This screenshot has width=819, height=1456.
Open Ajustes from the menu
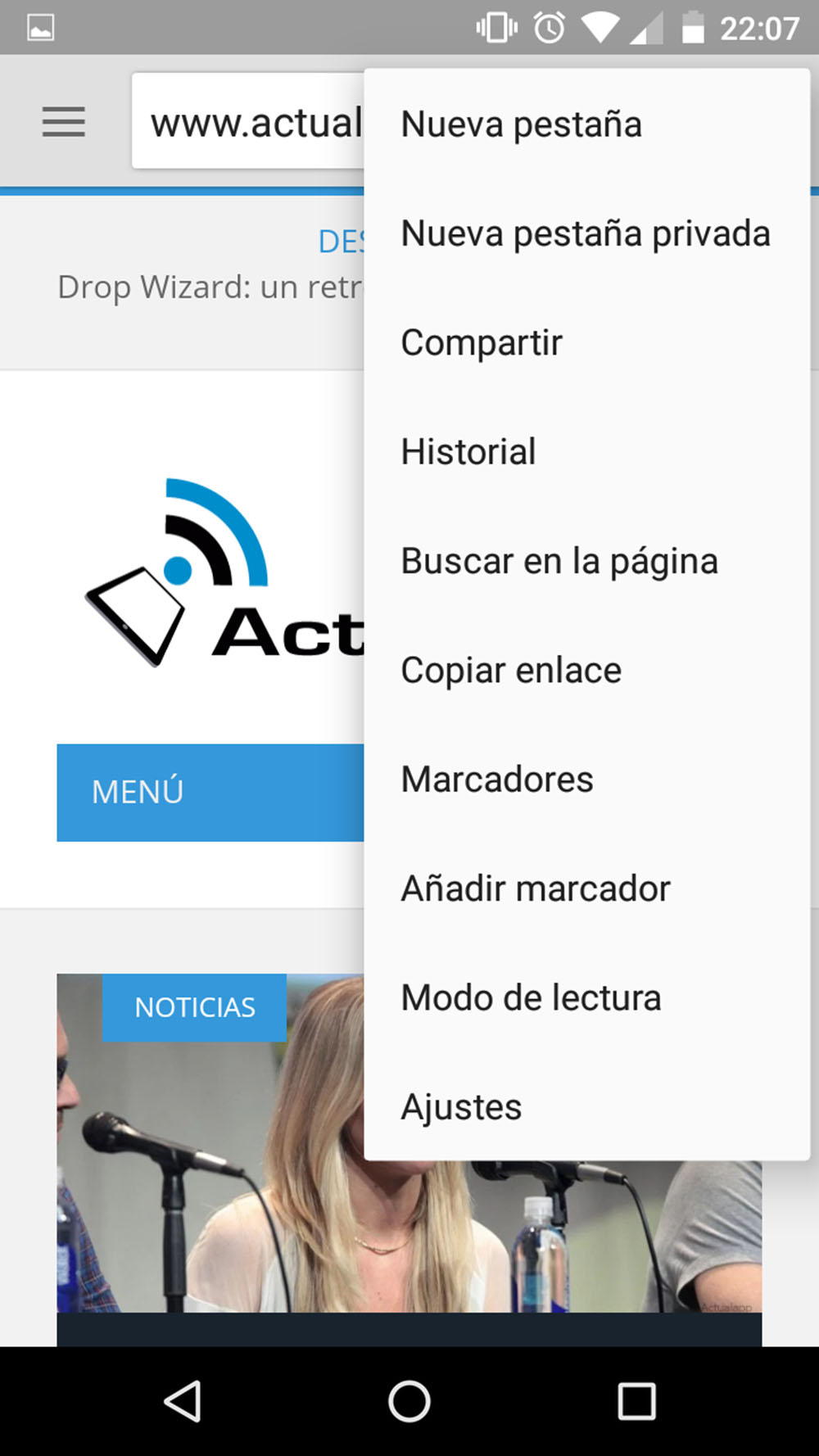(x=586, y=1106)
